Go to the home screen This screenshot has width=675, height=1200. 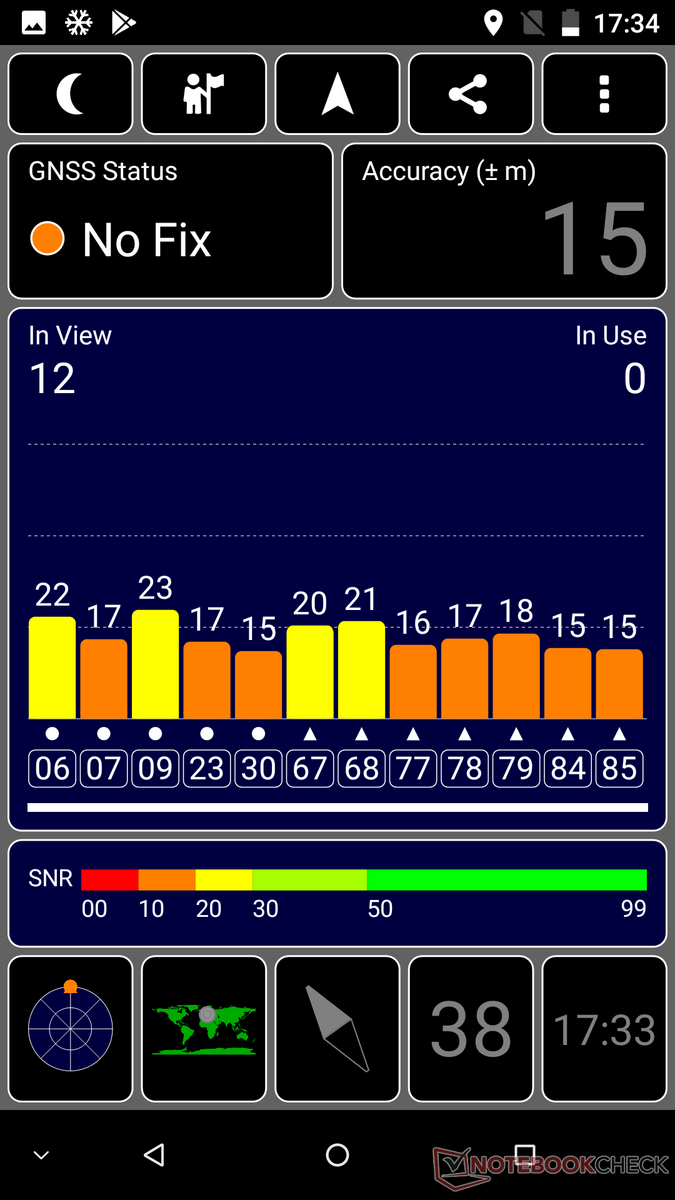[x=337, y=1156]
